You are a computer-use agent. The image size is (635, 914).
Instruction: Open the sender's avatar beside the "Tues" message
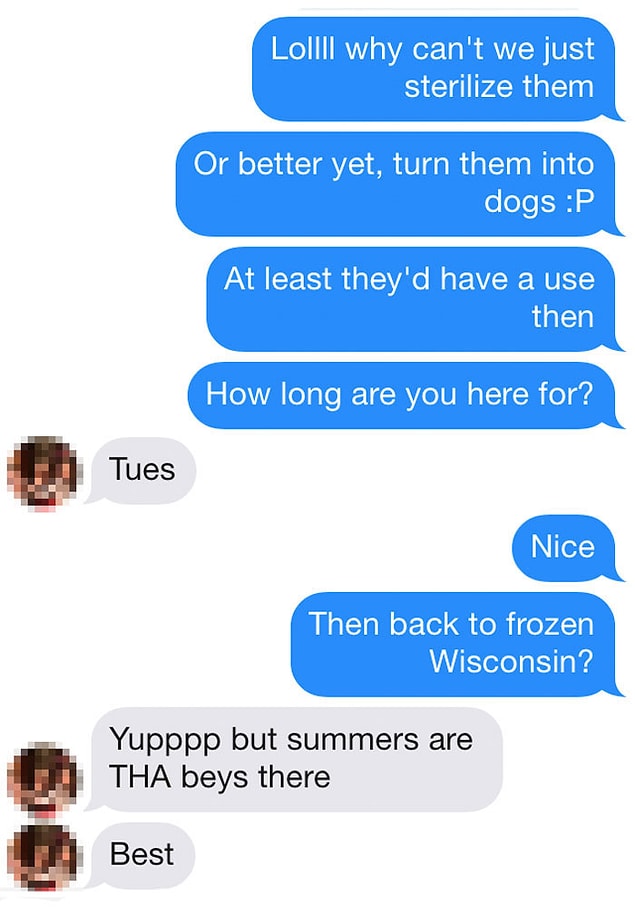43,473
